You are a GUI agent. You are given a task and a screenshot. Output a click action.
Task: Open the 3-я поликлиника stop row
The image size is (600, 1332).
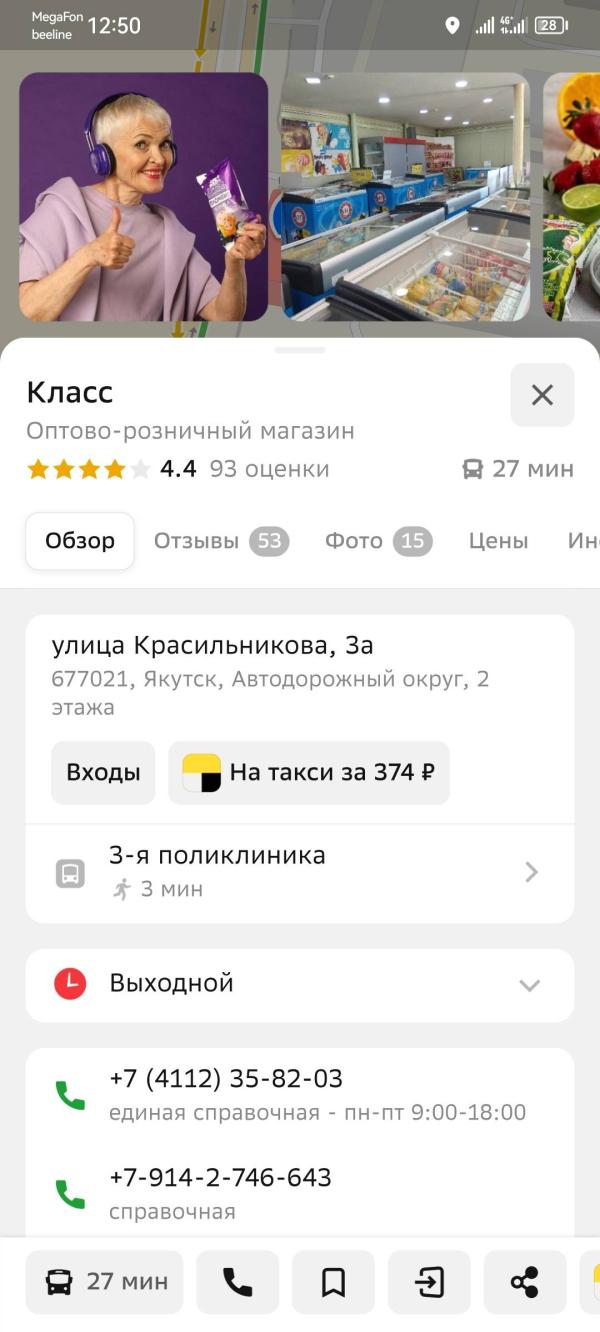pyautogui.click(x=300, y=872)
